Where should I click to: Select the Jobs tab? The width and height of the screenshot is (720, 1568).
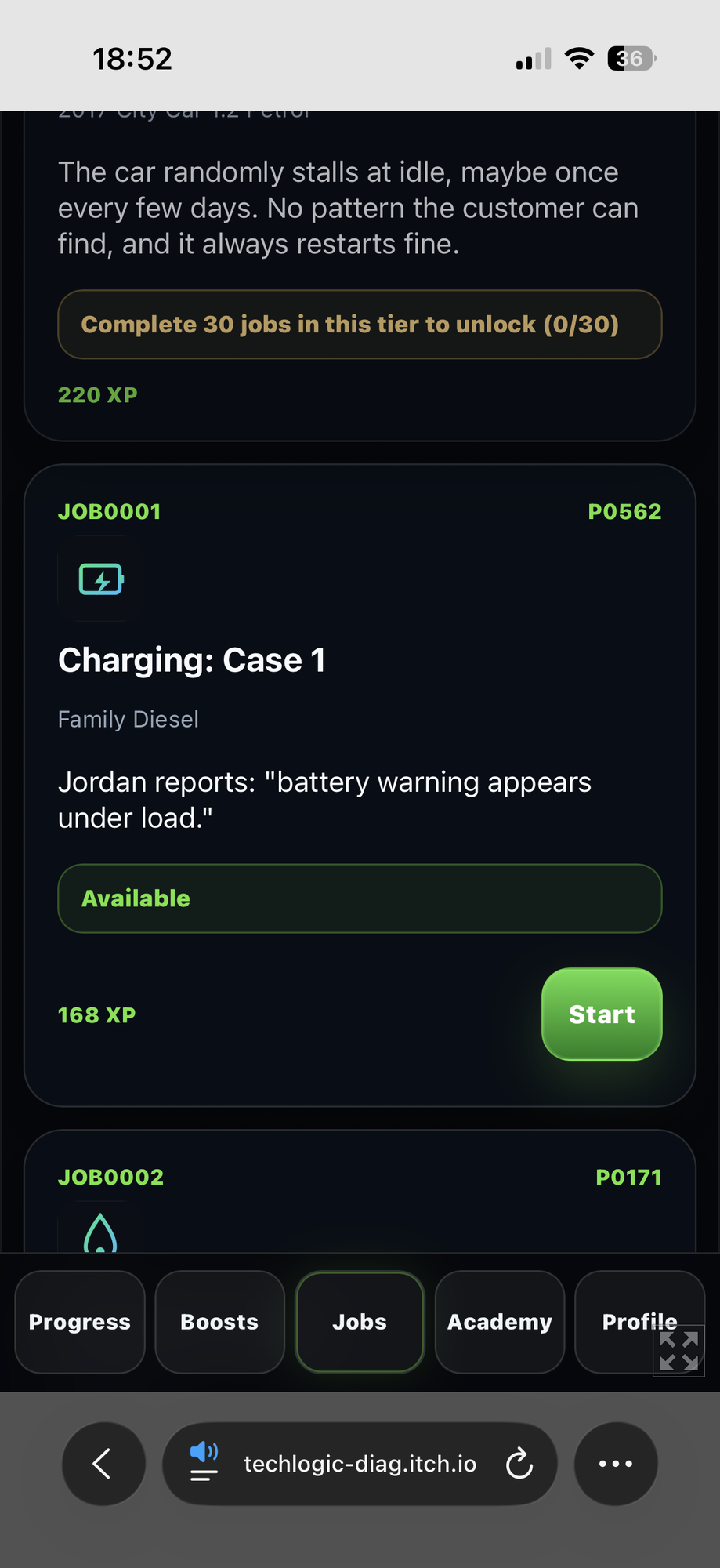[x=360, y=1322]
